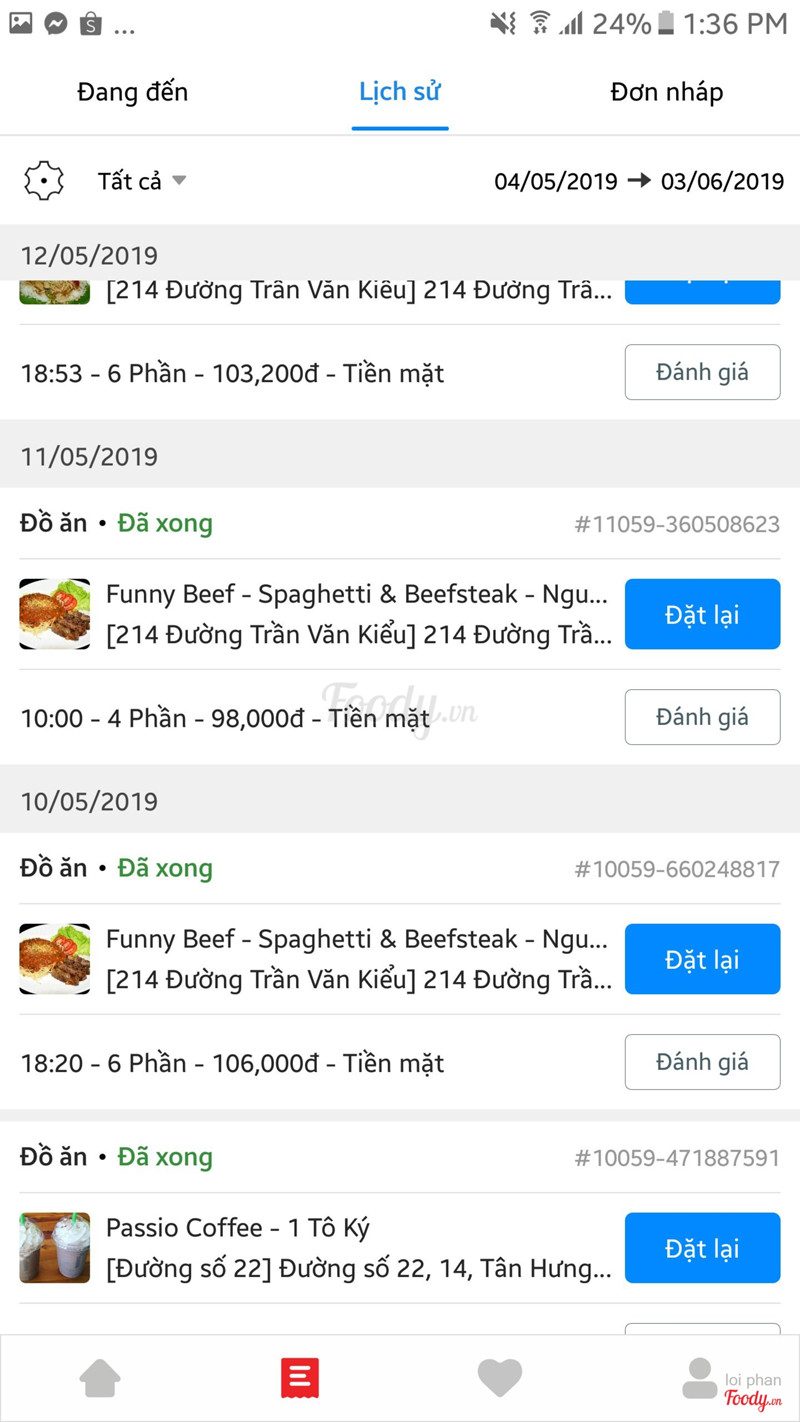Open the Funny Beef order from 11/05/2019

[316, 614]
